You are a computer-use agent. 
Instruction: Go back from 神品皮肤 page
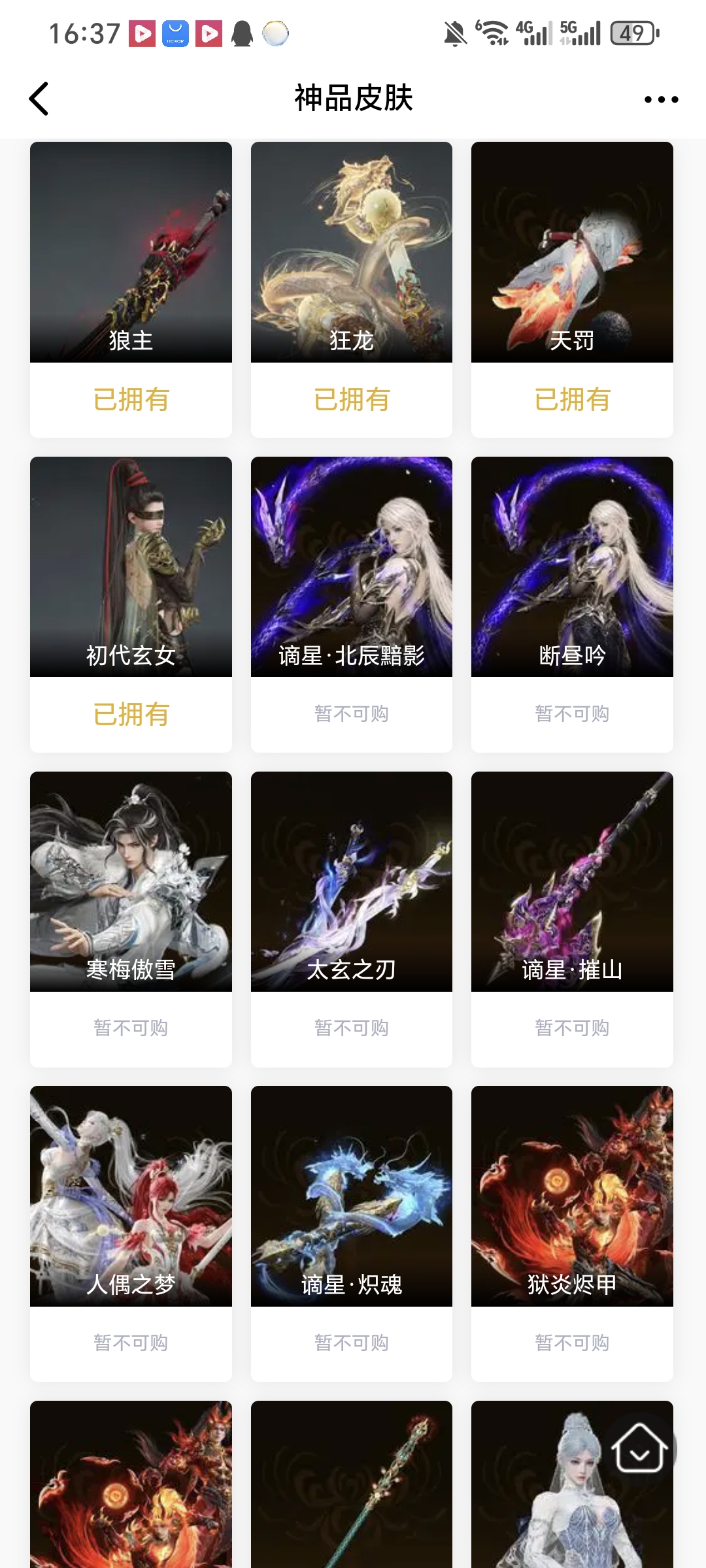39,99
